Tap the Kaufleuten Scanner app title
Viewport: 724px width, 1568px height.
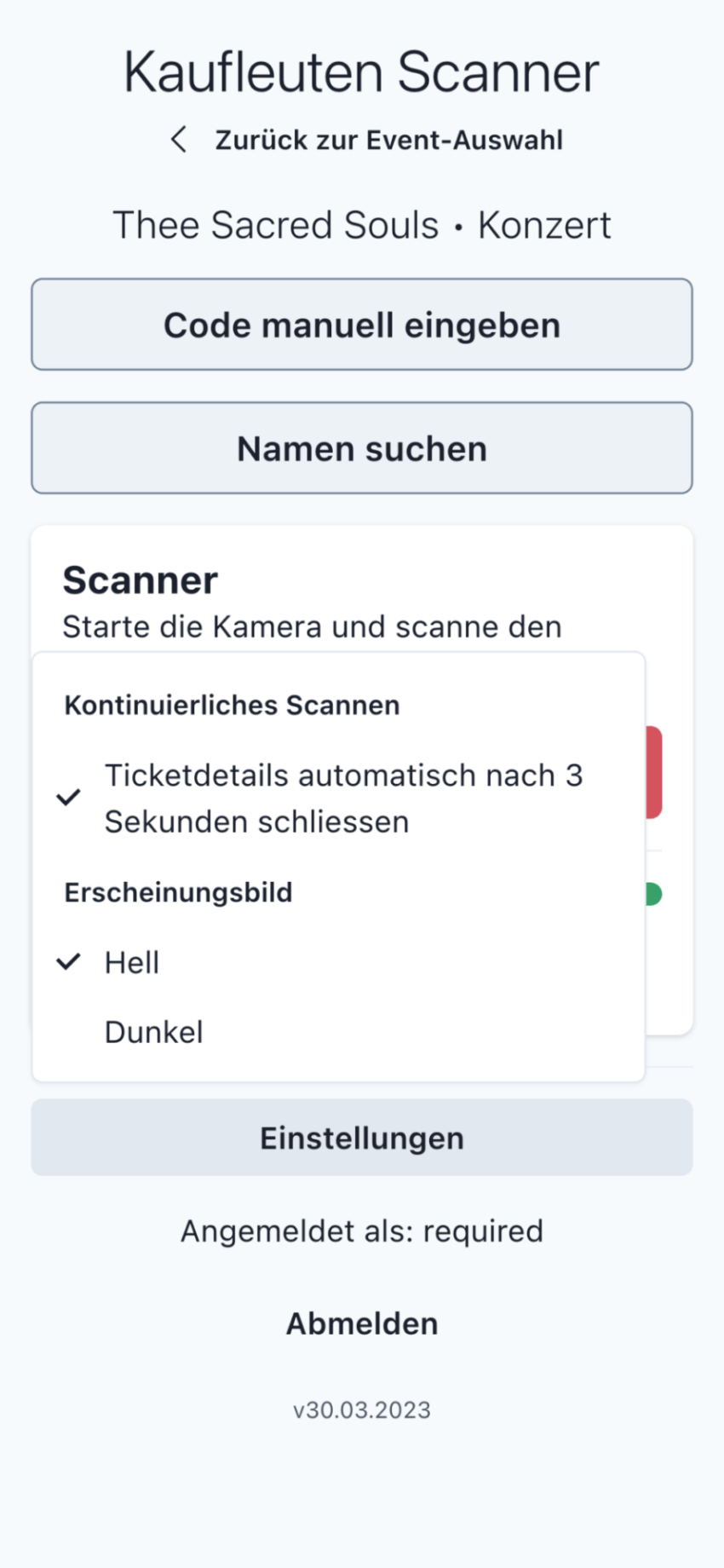pos(361,72)
